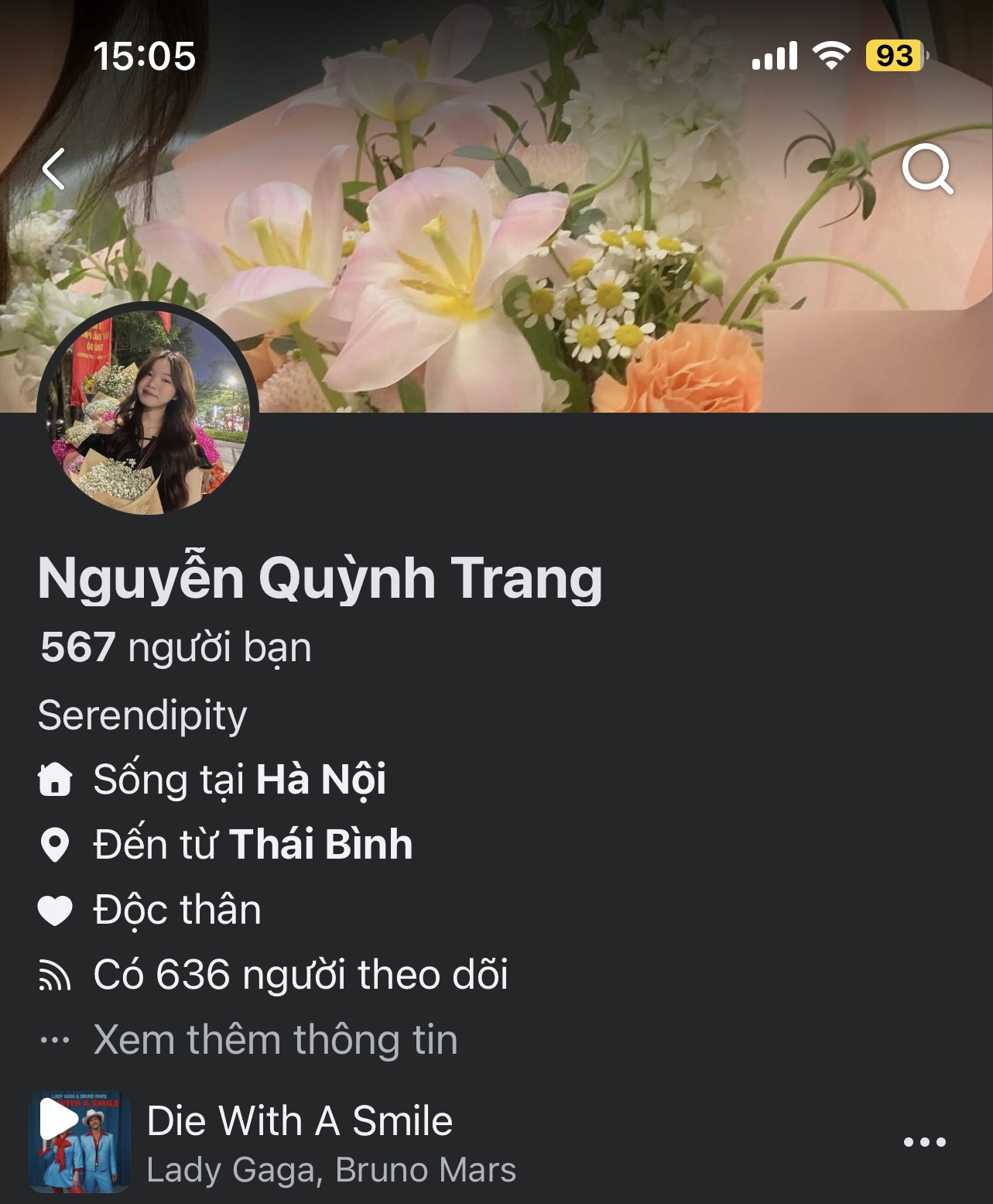Open the profile search icon
993x1204 pixels.
pyautogui.click(x=926, y=168)
